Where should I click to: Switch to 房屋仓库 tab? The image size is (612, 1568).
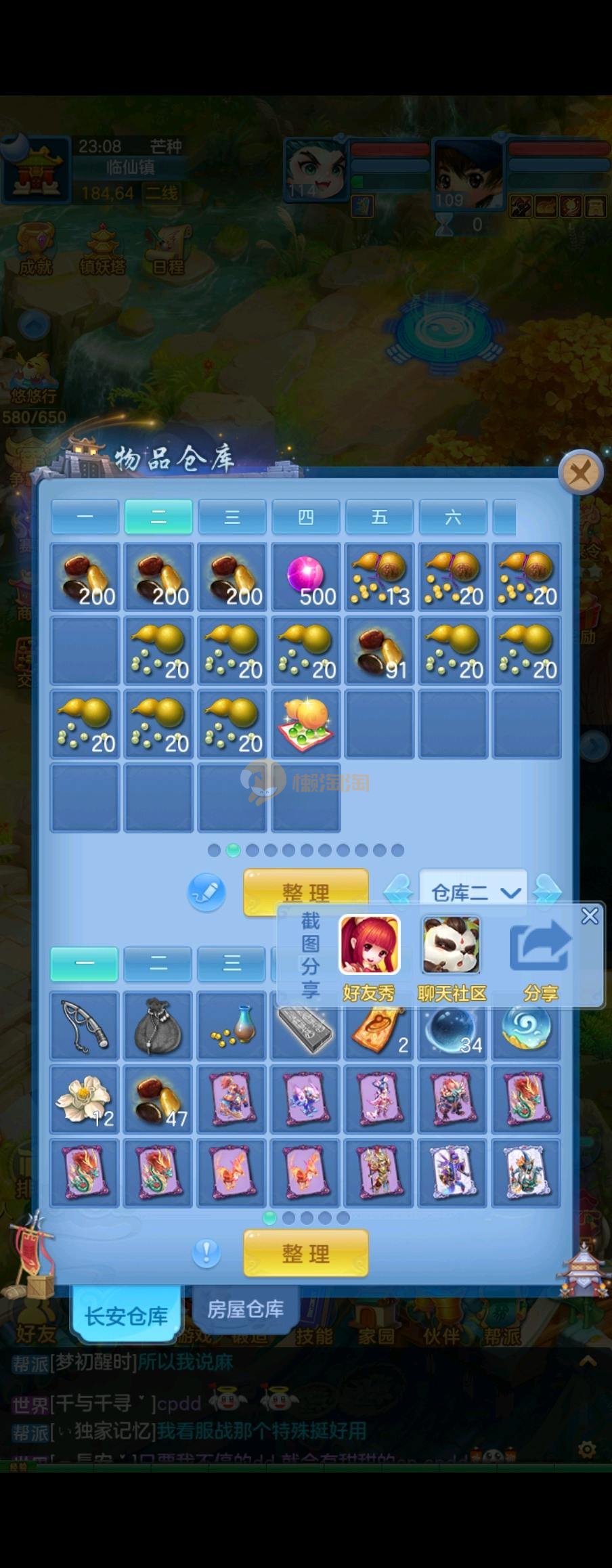245,1309
